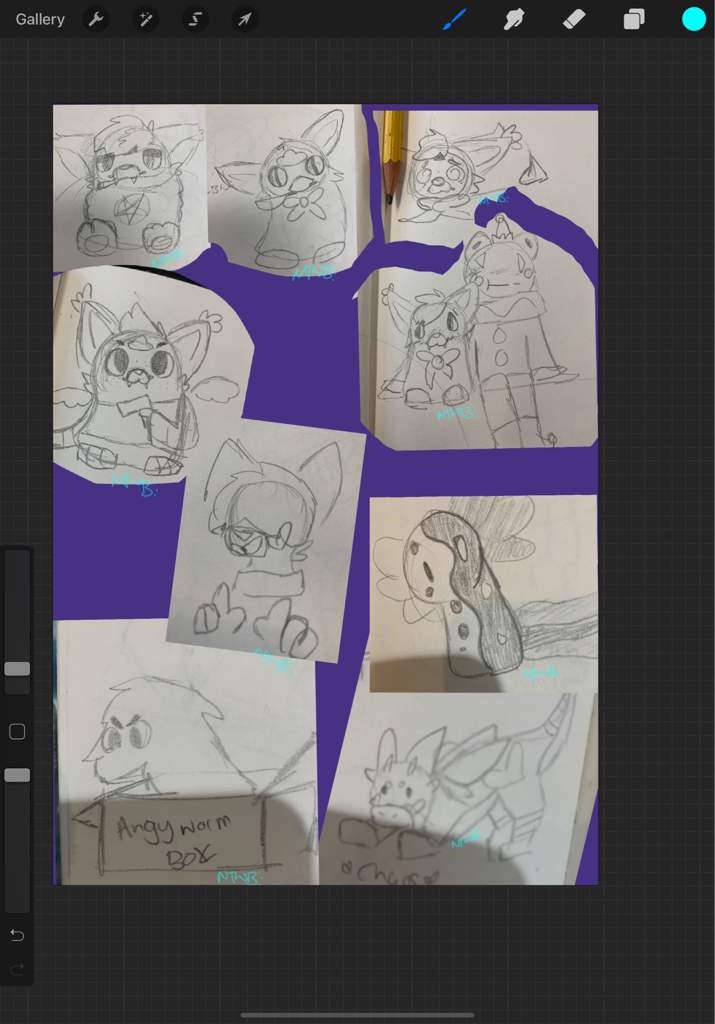Open the Layers panel
This screenshot has width=715, height=1024.
[634, 19]
